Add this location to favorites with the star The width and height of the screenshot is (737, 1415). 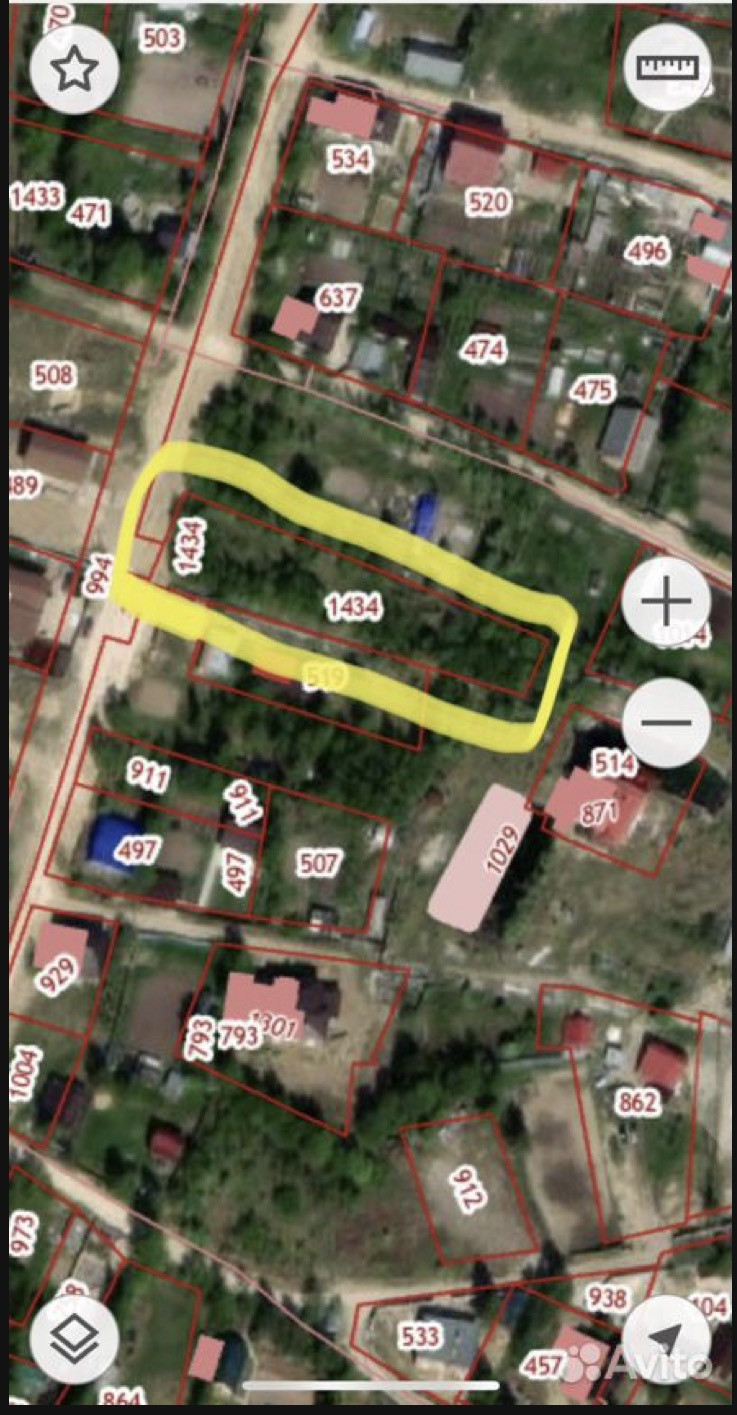coord(75,70)
